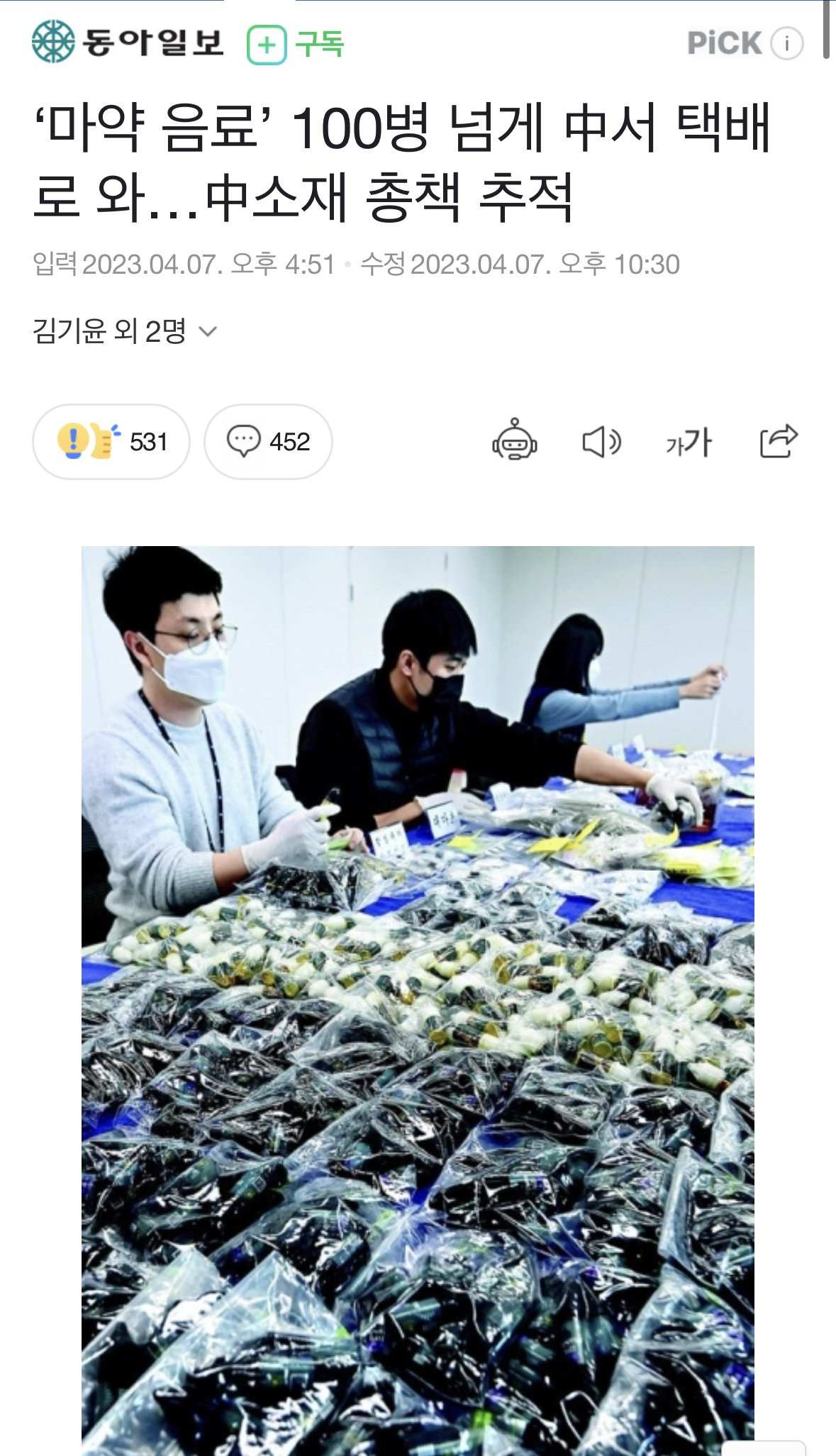
Task: Change the article font size
Action: point(689,442)
